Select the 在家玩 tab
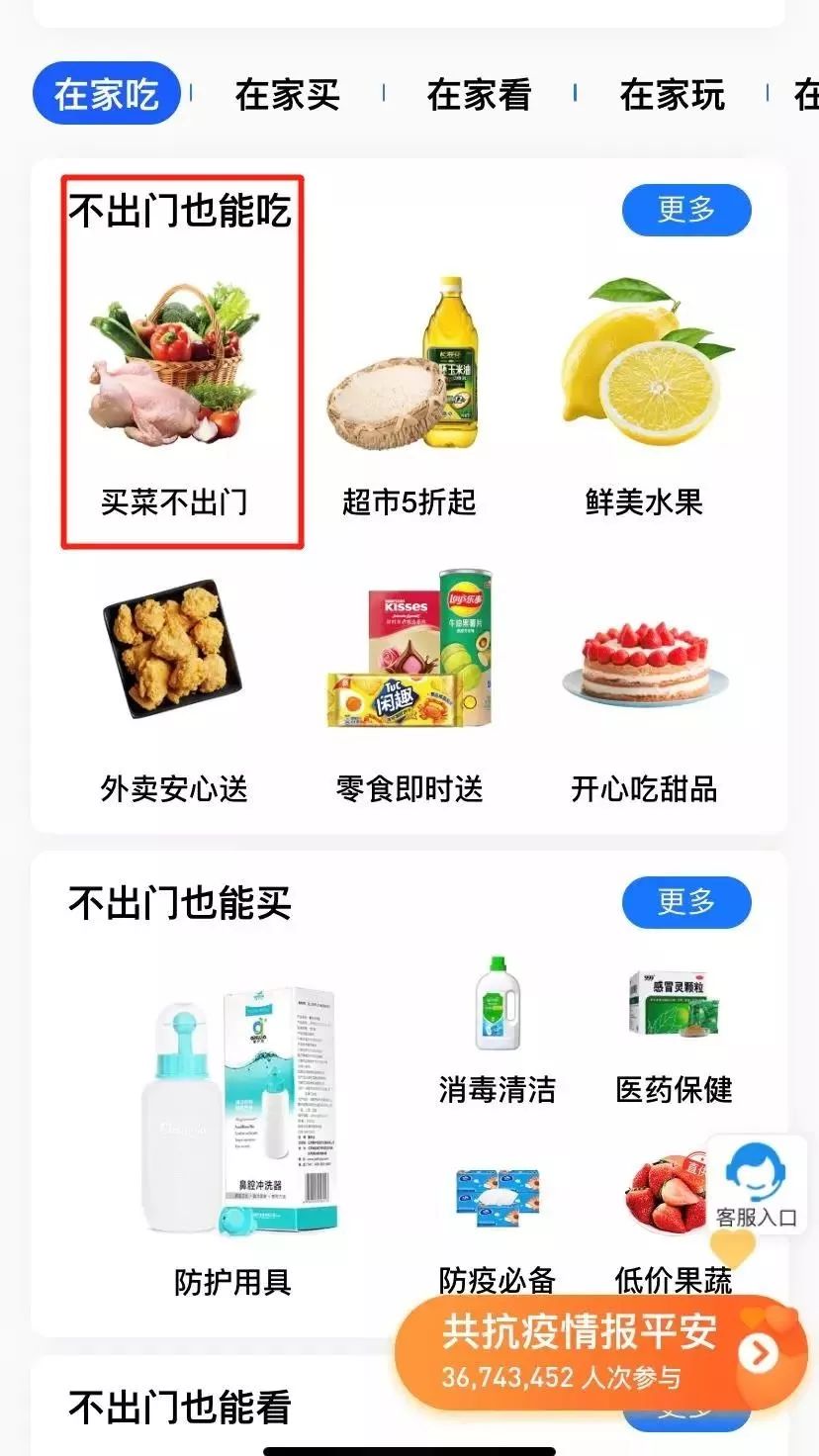819x1456 pixels. [x=671, y=95]
